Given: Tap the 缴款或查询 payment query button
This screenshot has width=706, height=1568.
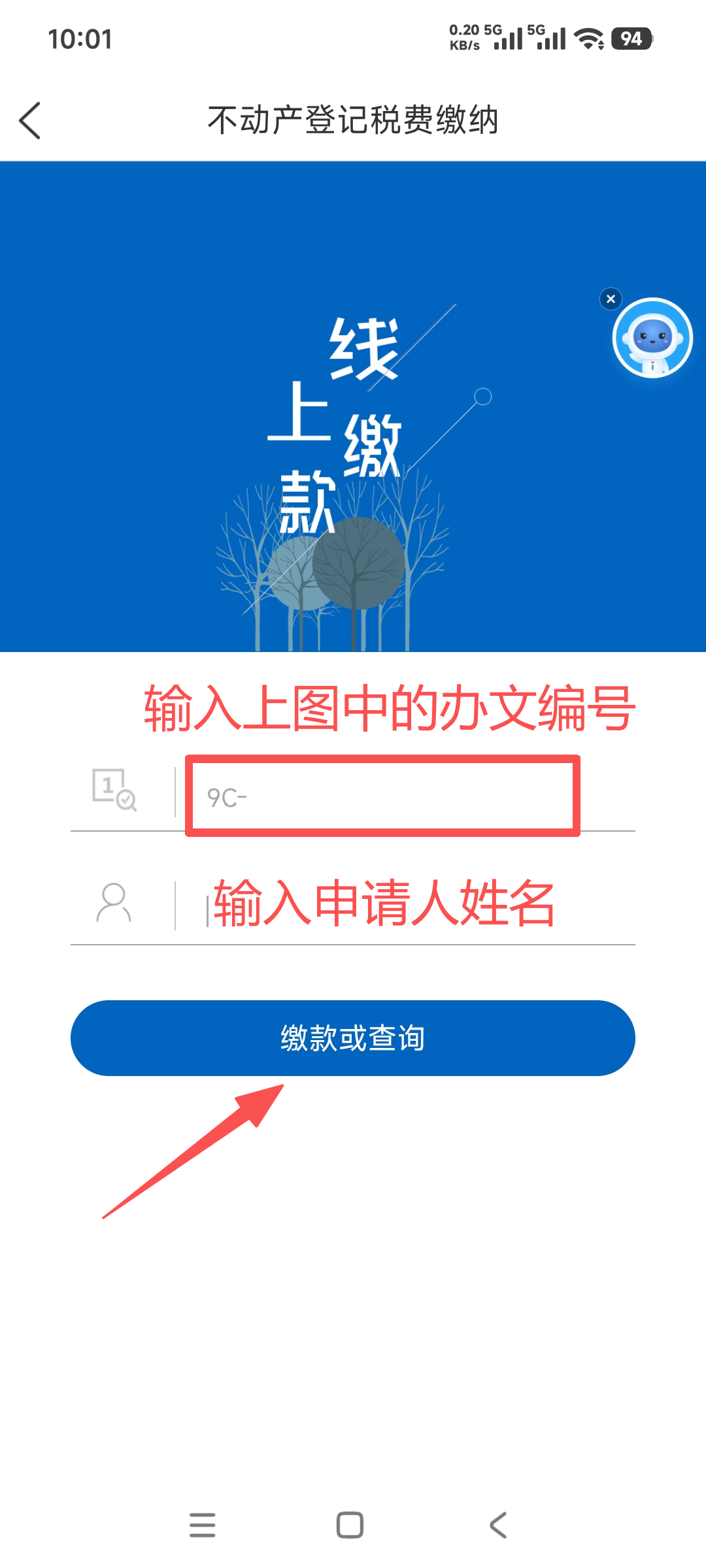Looking at the screenshot, I should [x=352, y=1037].
